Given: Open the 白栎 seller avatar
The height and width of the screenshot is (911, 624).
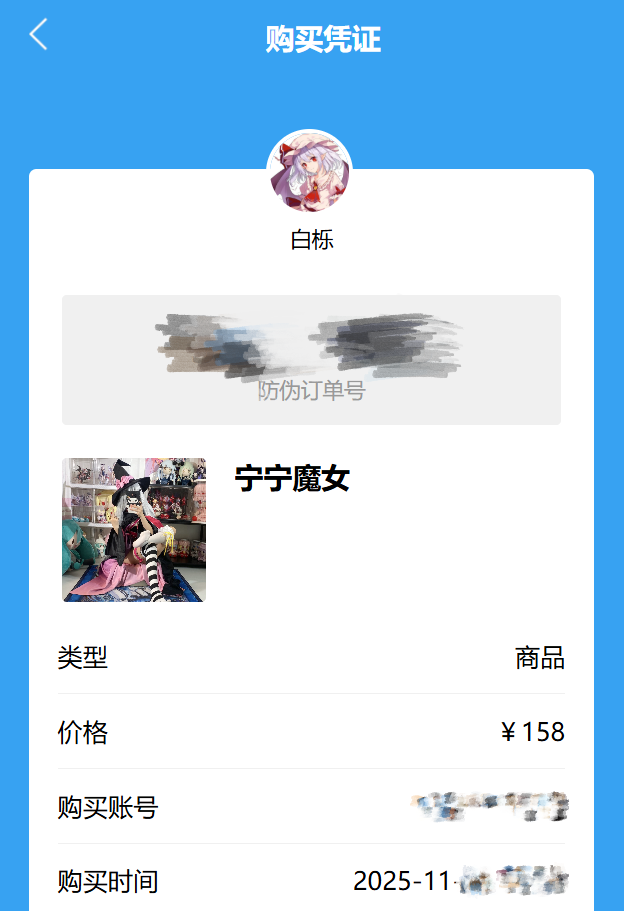Looking at the screenshot, I should pos(309,171).
